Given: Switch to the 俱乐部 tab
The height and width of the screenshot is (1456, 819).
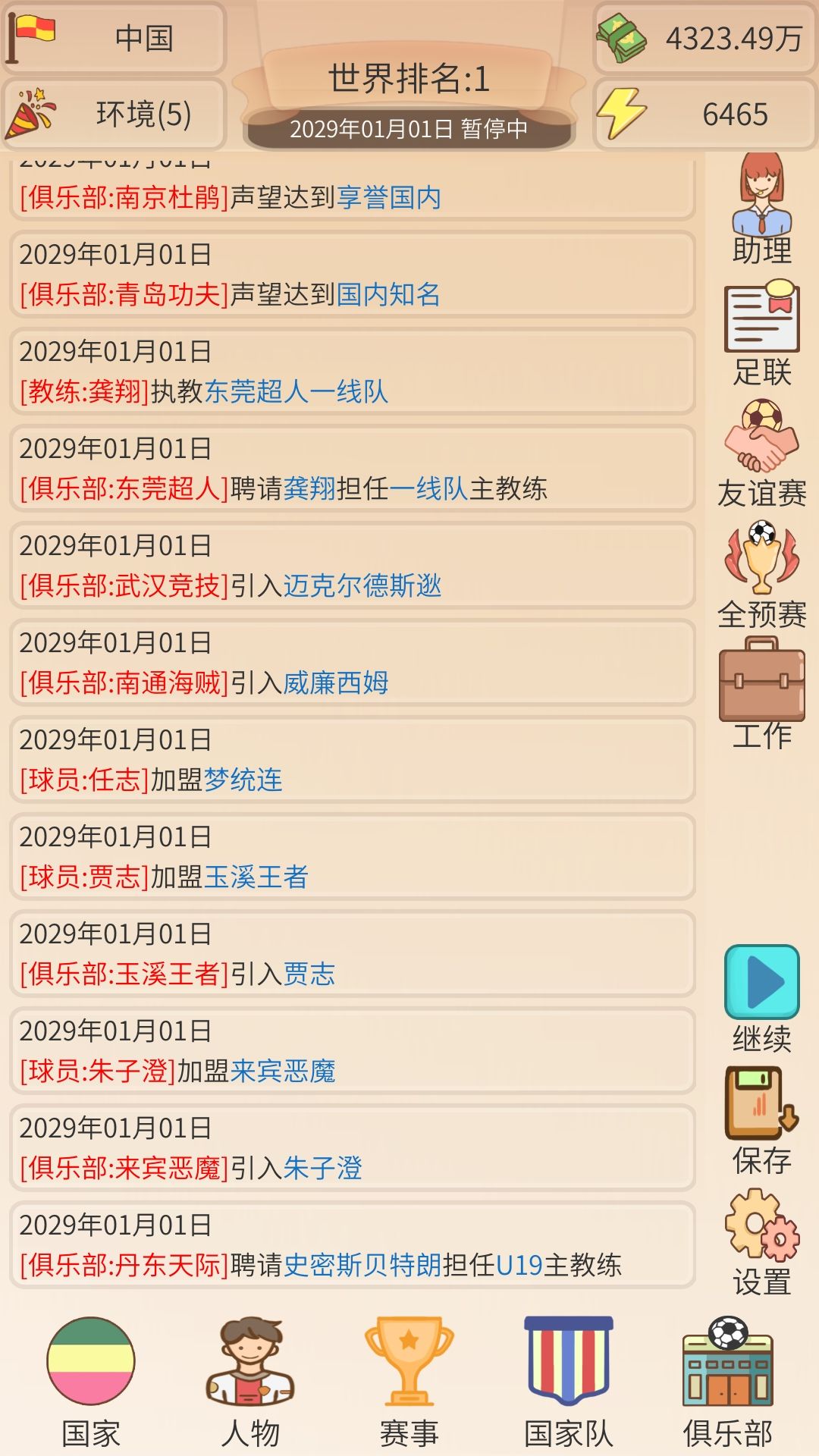Looking at the screenshot, I should (728, 1382).
